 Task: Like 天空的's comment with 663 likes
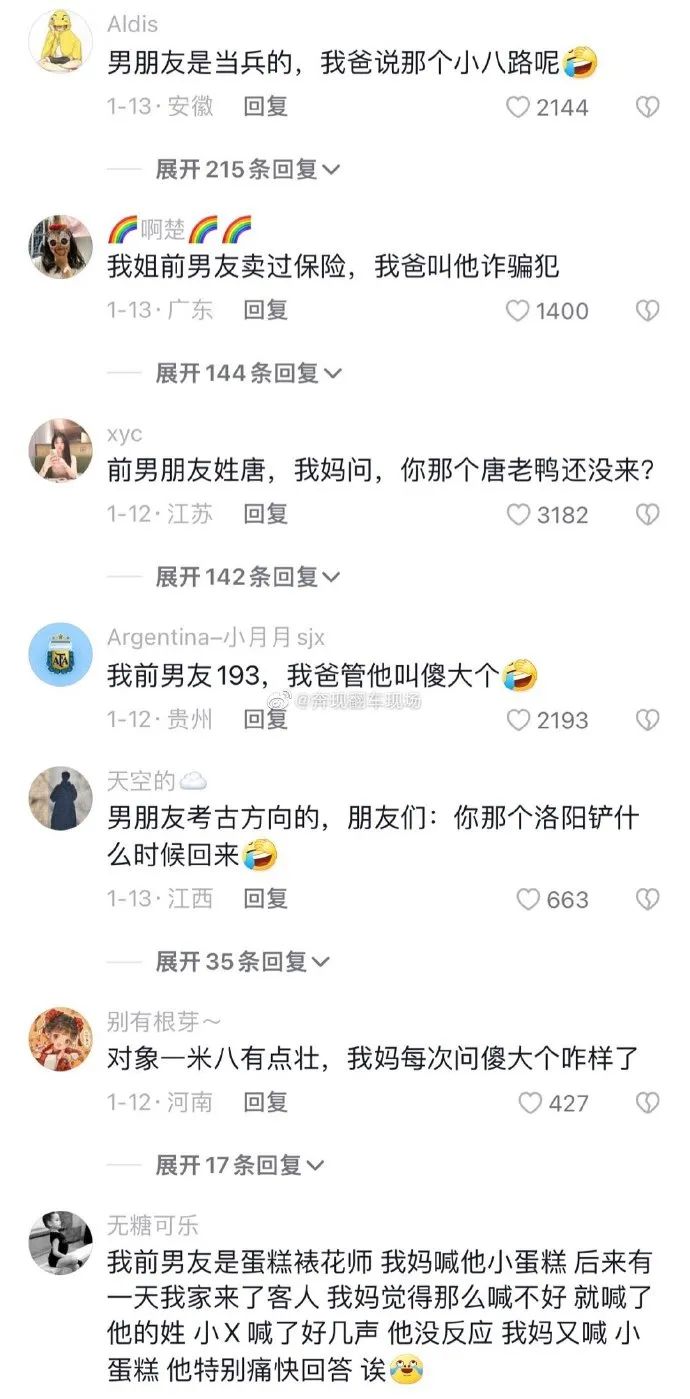(528, 899)
